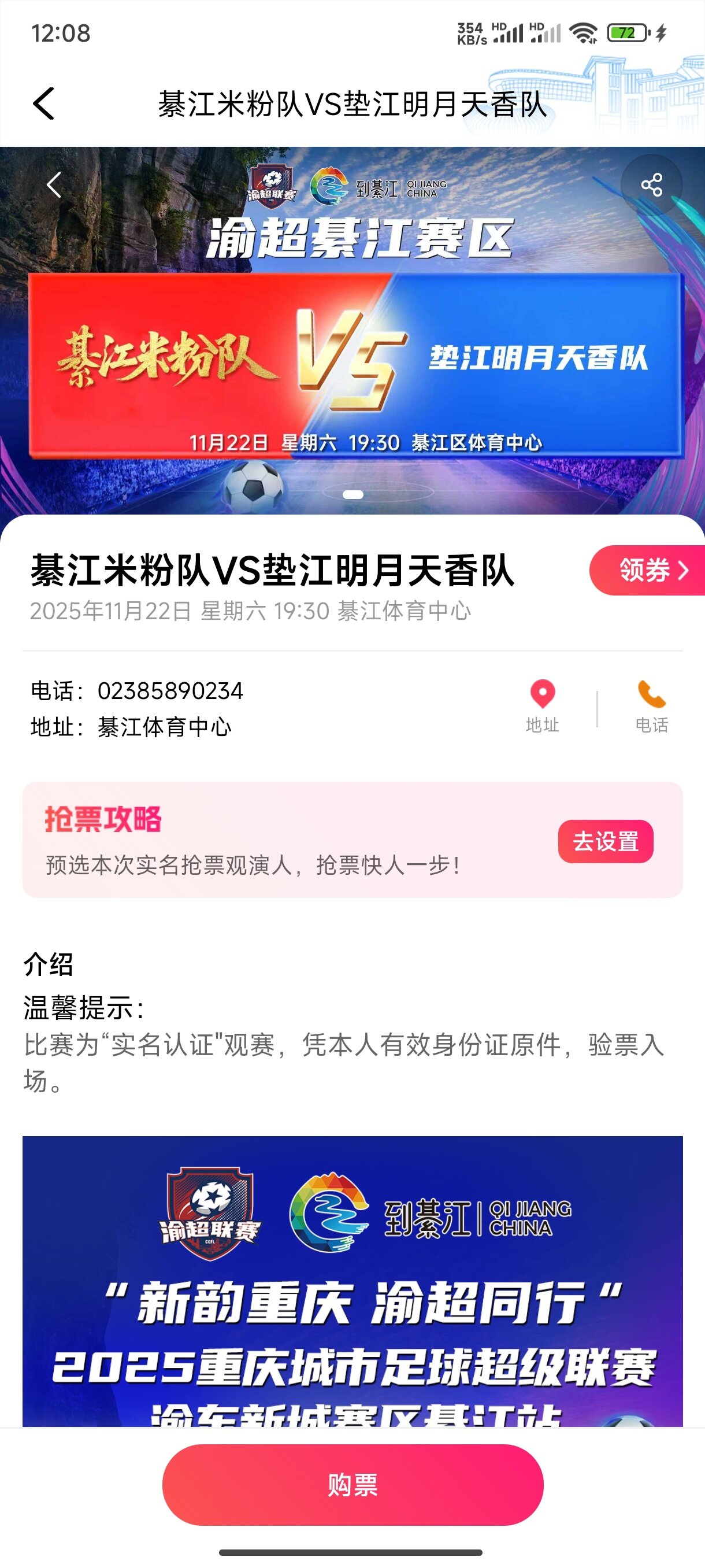The height and width of the screenshot is (1568, 705).
Task: Share this match event
Action: coord(651,184)
